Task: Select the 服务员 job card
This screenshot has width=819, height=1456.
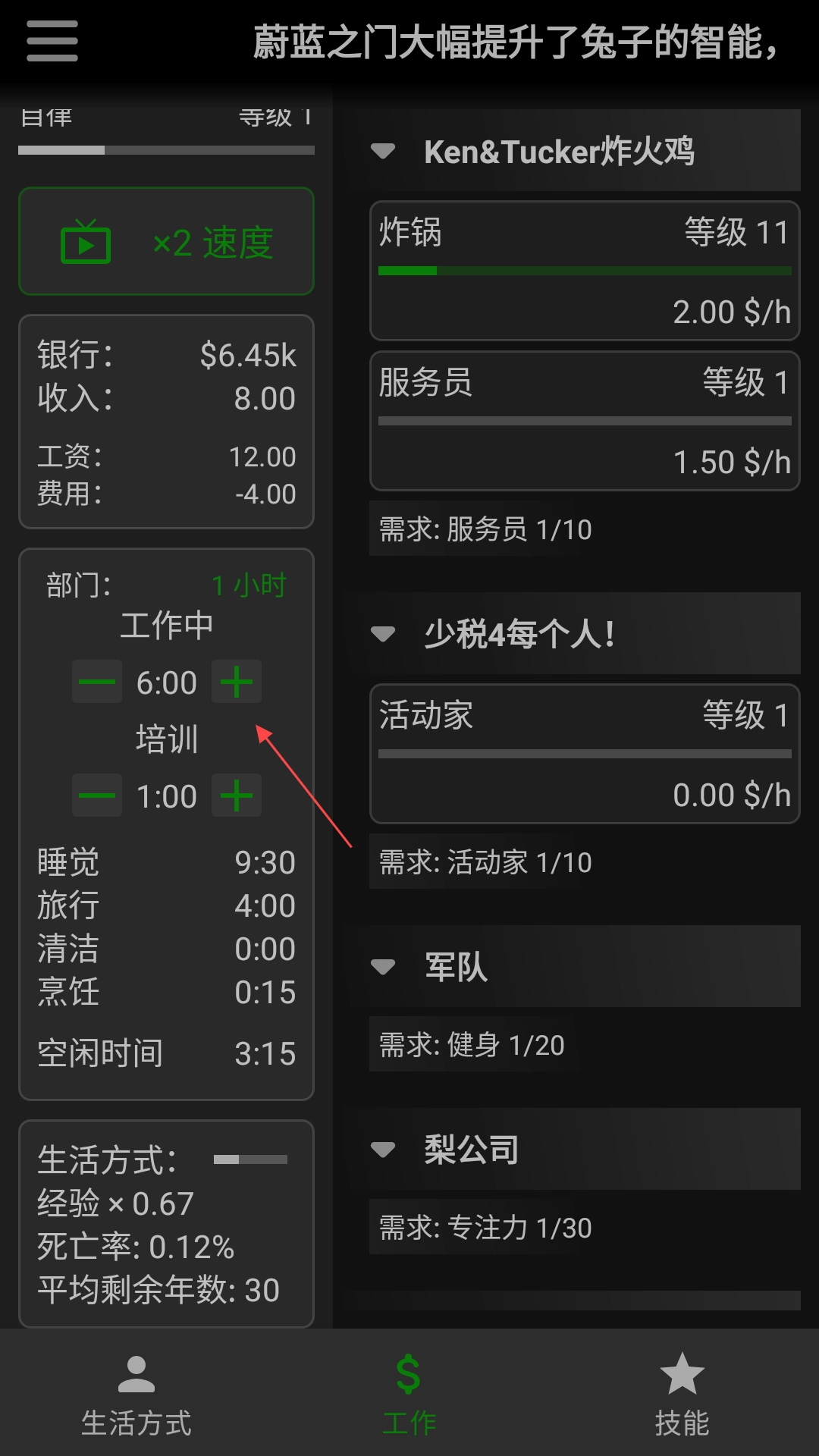Action: [x=584, y=421]
